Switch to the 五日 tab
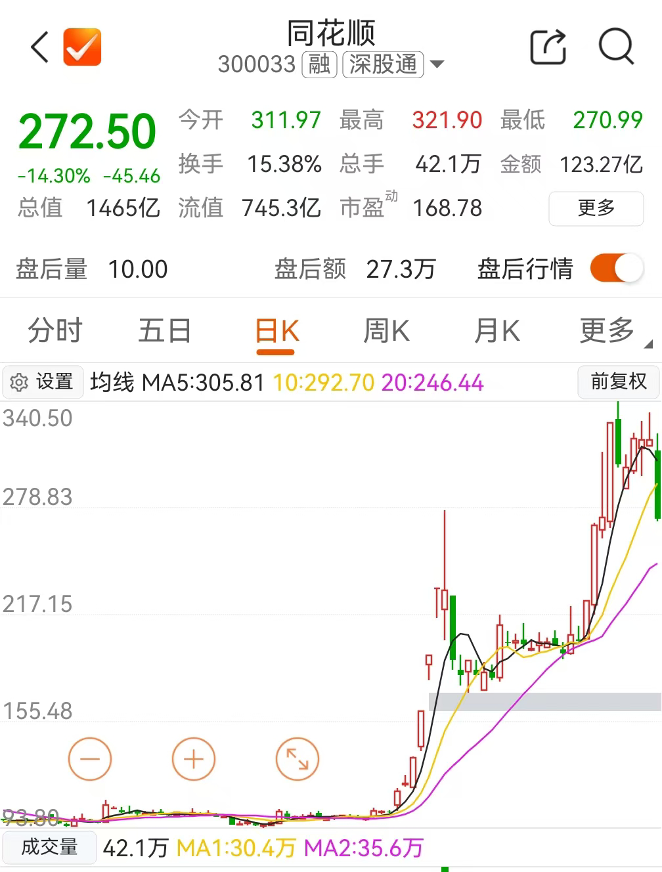This screenshot has height=872, width=662. (x=165, y=330)
